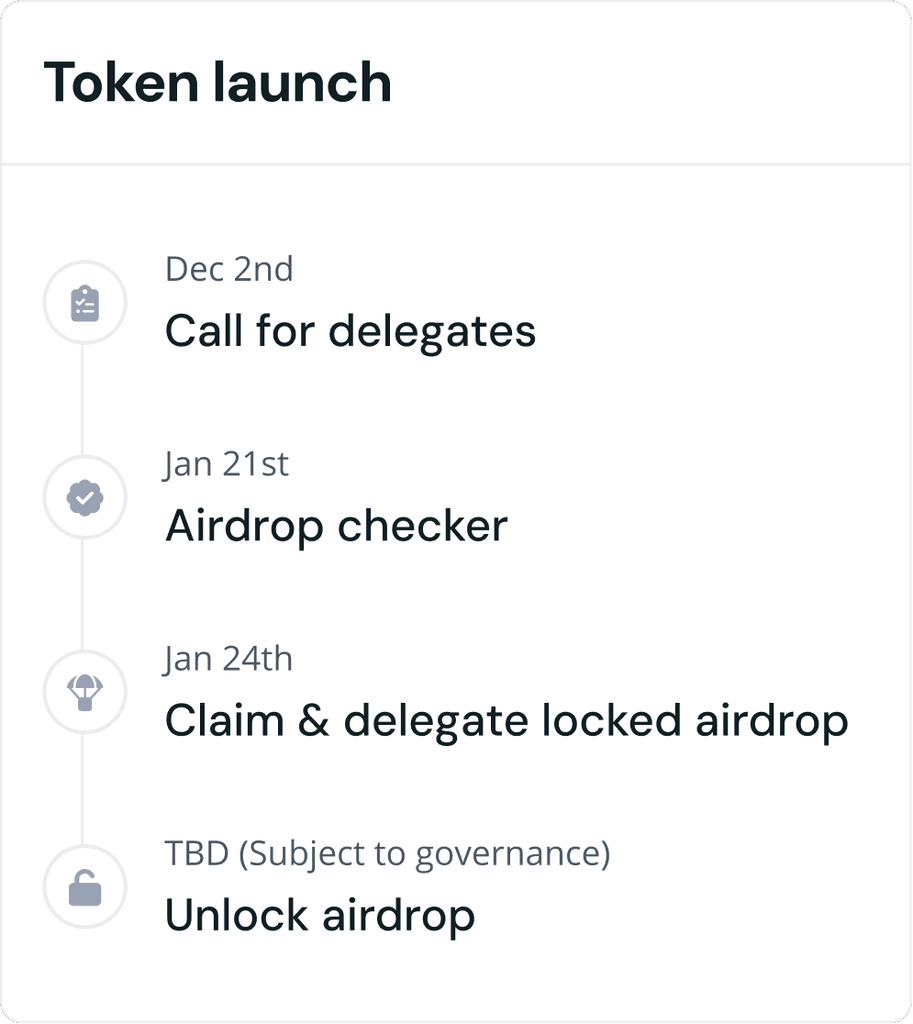The width and height of the screenshot is (913, 1024).
Task: Select the Dec 2nd date text
Action: point(228,268)
